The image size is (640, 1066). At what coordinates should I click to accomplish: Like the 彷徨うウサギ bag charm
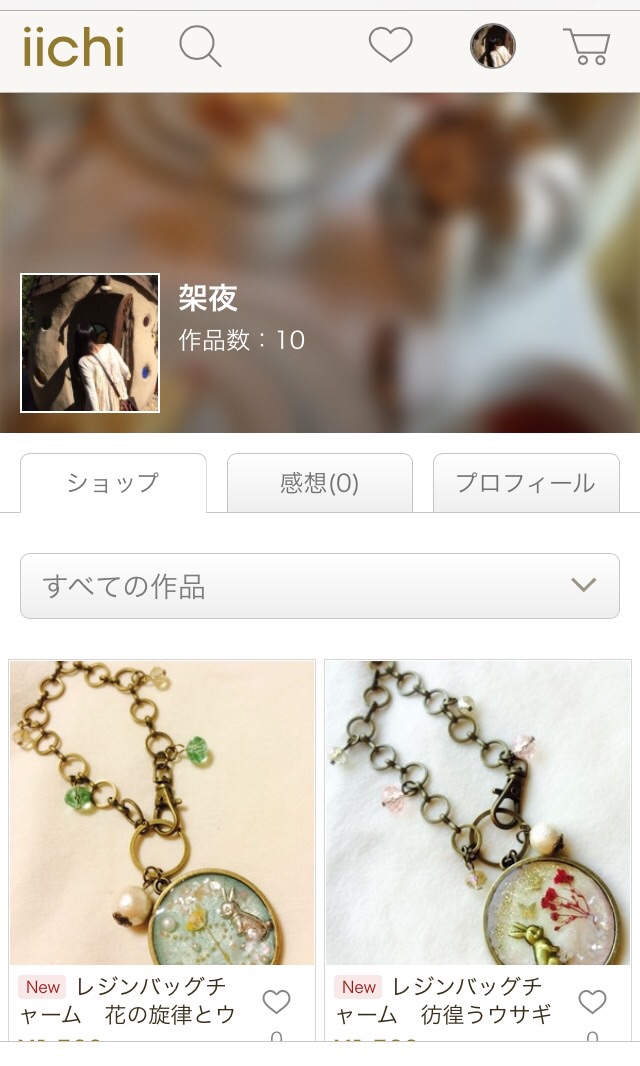click(592, 1001)
